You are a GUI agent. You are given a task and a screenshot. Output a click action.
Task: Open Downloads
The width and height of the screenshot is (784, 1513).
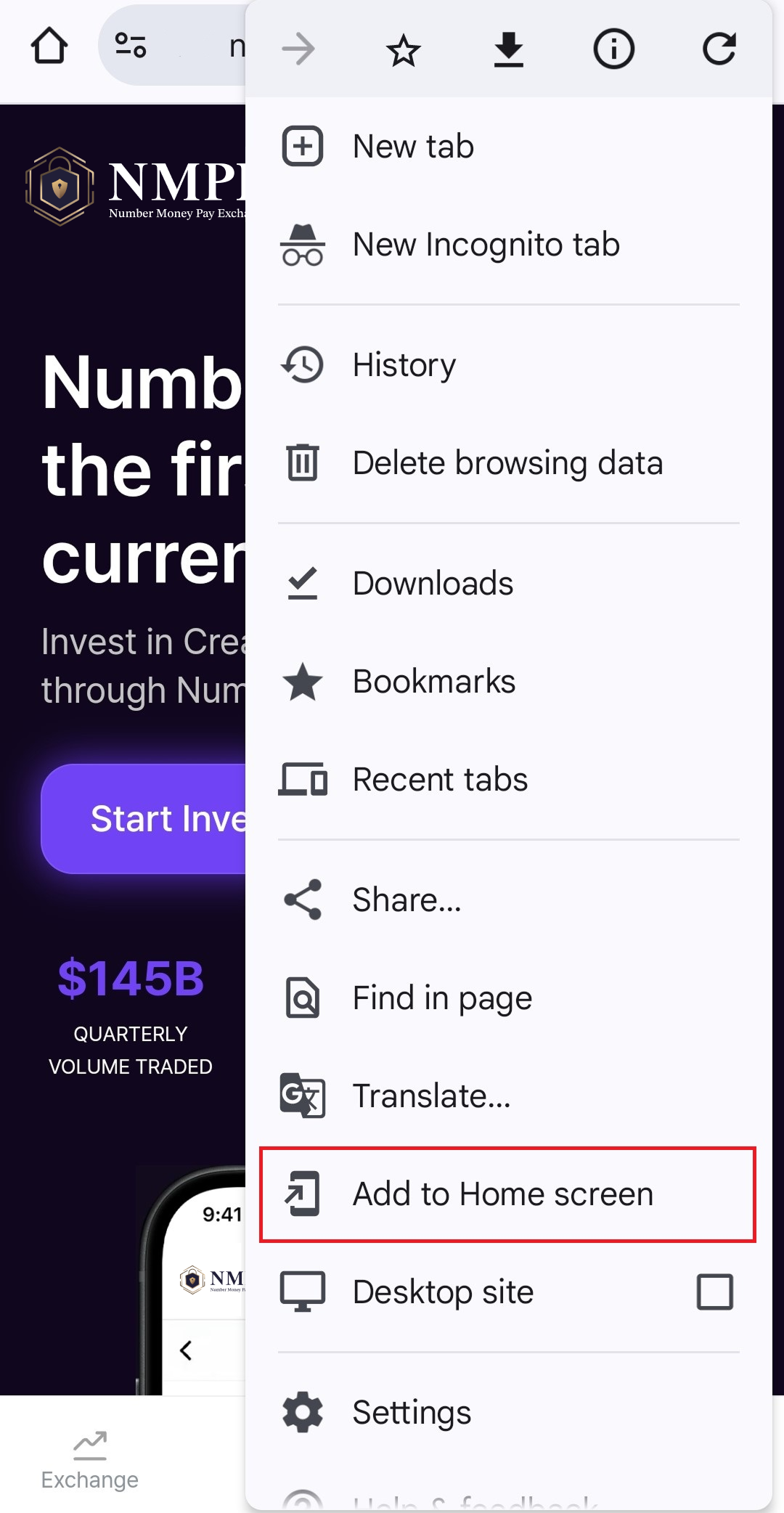point(508,583)
